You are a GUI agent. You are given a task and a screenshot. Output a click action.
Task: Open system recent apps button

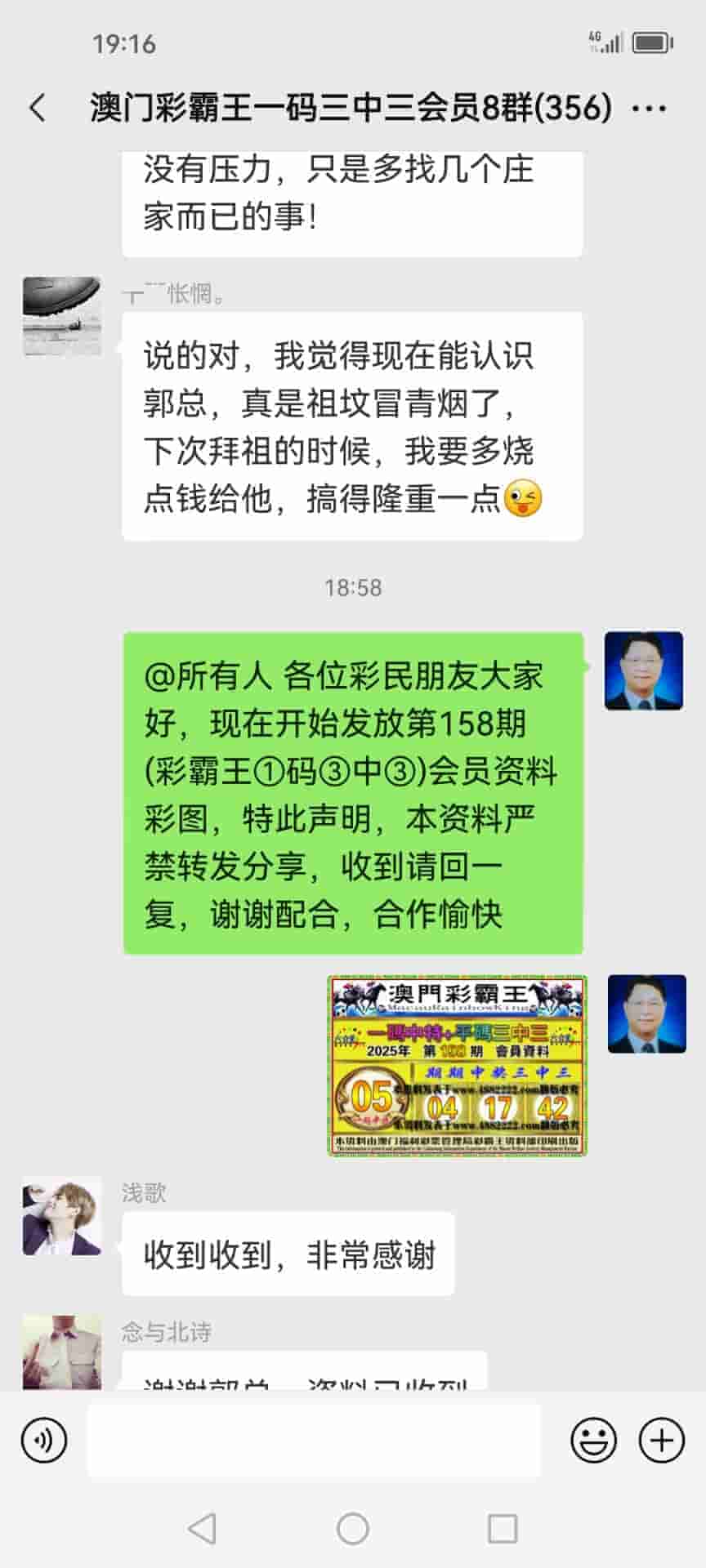pos(503,1529)
